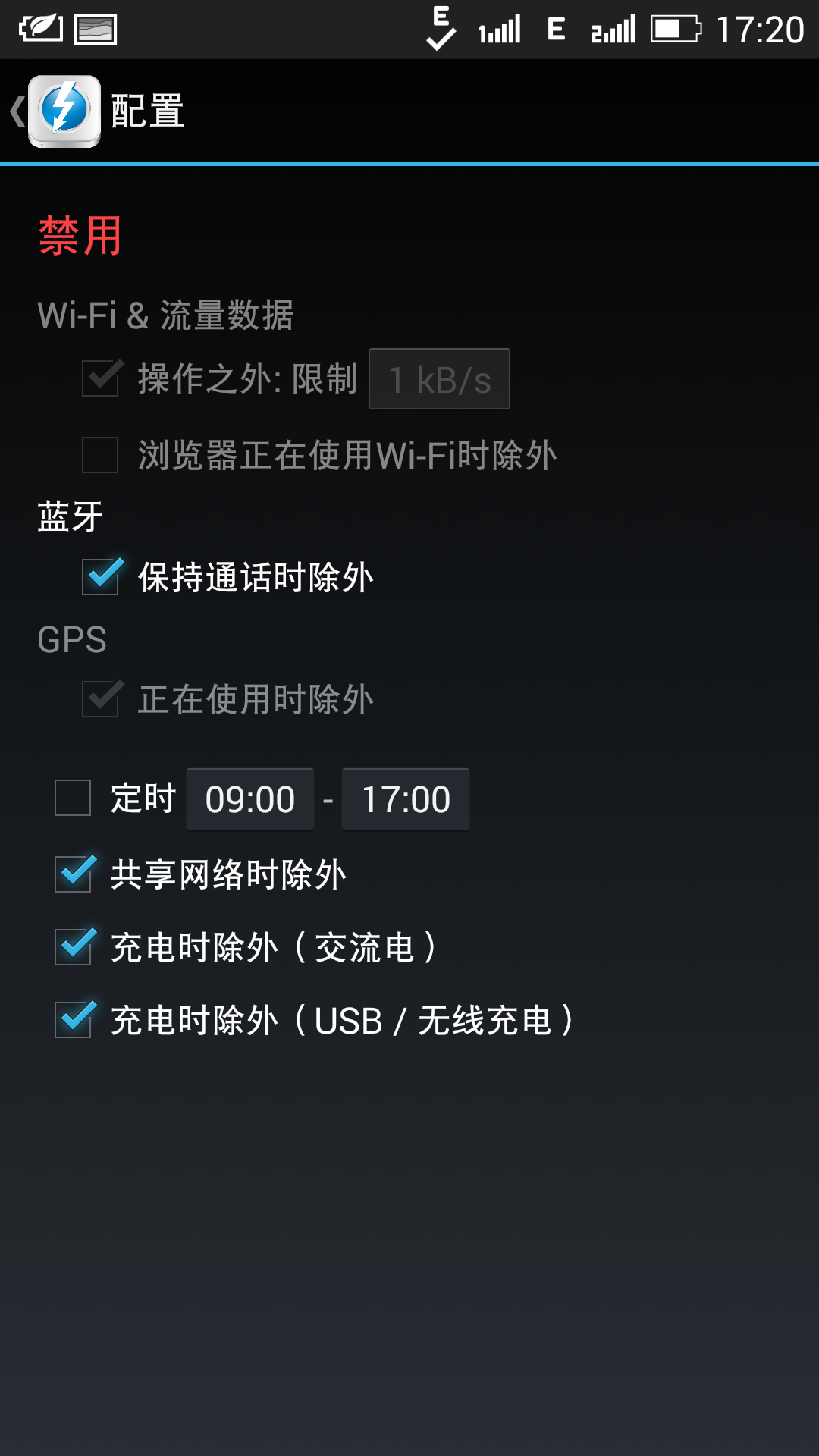Viewport: 819px width, 1456px height.
Task: Toggle 充电时除外（USB / 无线充电）checkbox
Action: coord(74,1020)
